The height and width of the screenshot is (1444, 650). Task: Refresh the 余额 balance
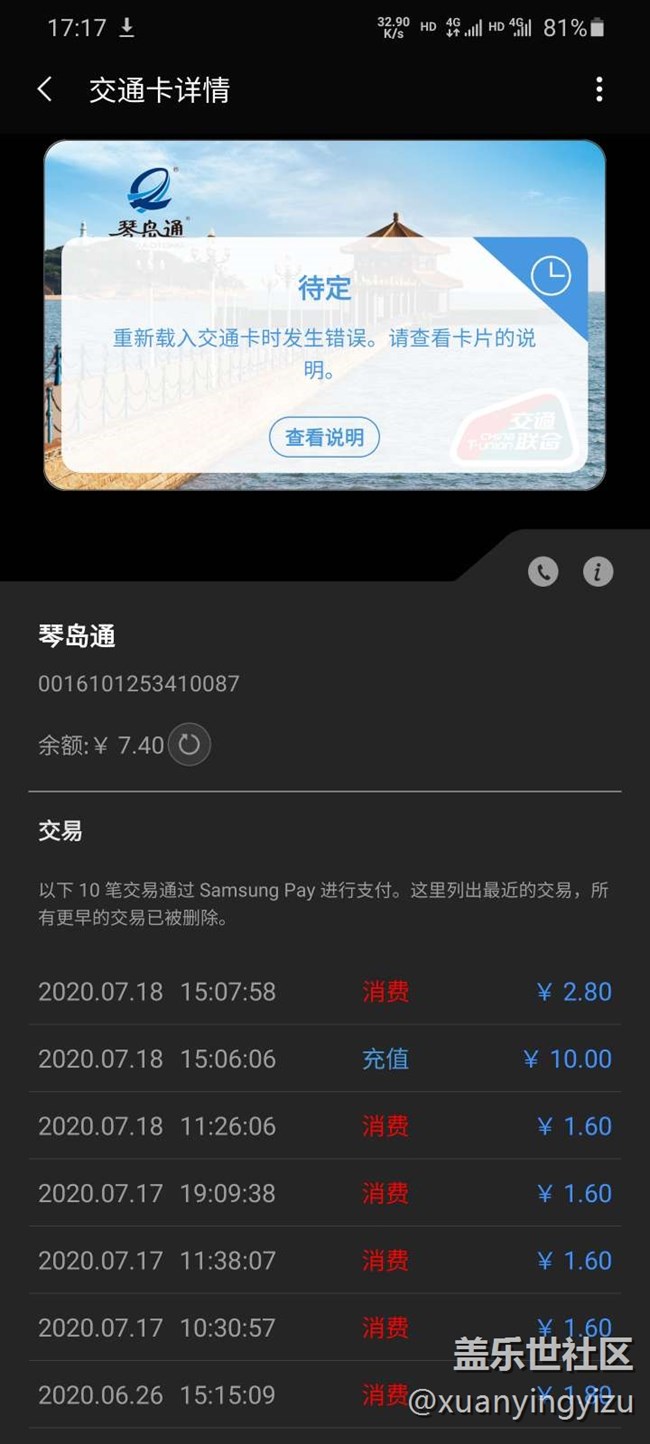189,745
